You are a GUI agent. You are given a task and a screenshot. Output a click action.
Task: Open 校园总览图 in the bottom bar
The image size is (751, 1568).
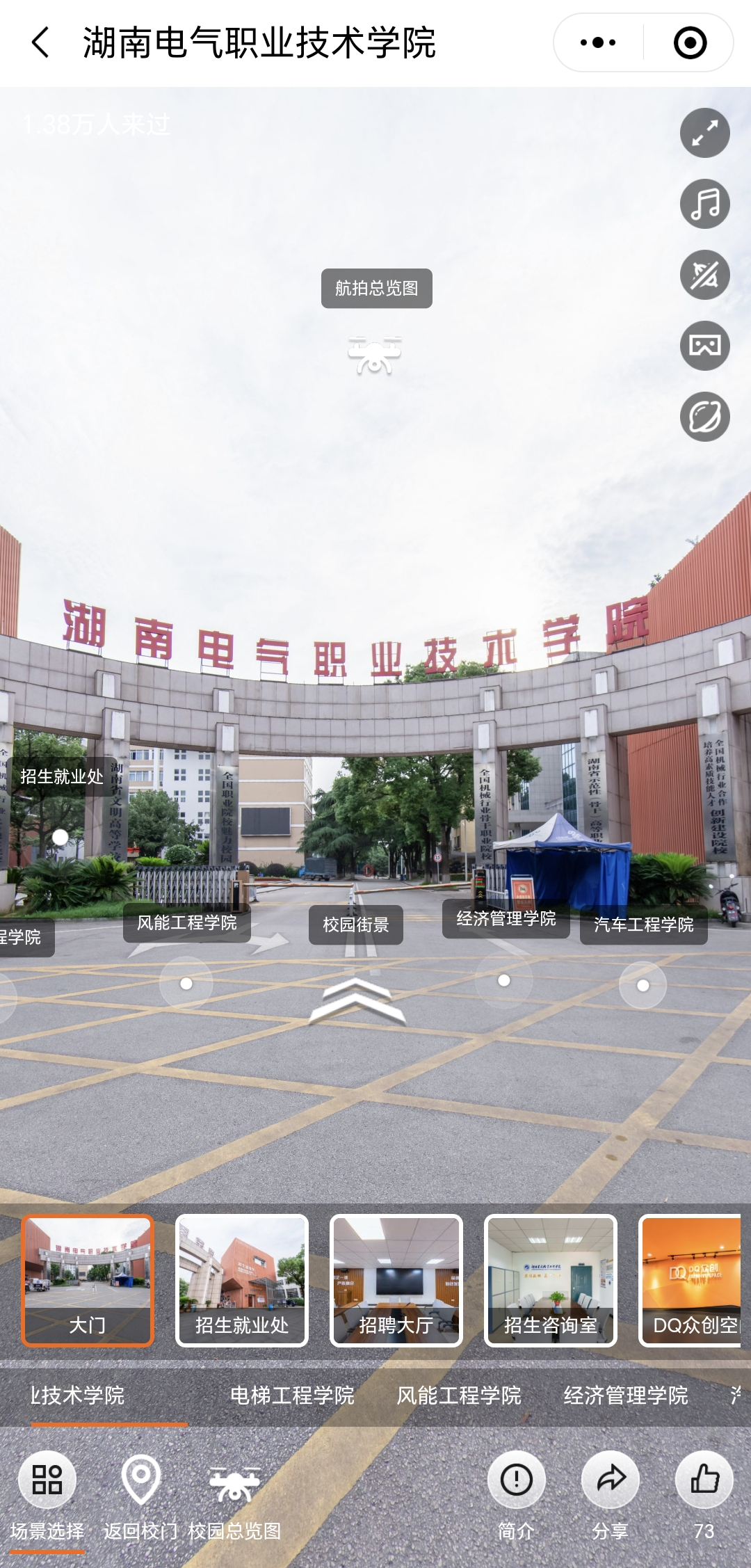(234, 1496)
